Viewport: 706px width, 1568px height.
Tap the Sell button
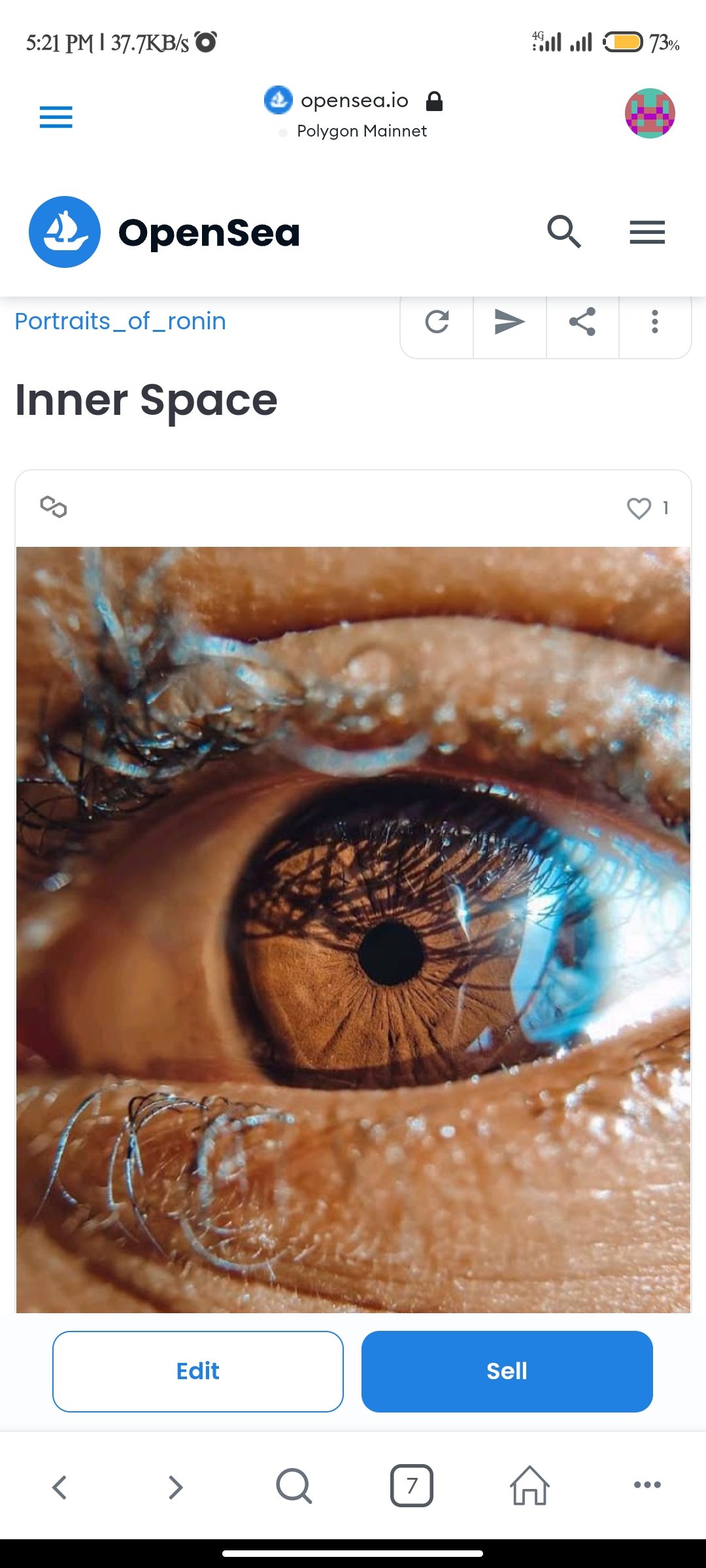507,1371
